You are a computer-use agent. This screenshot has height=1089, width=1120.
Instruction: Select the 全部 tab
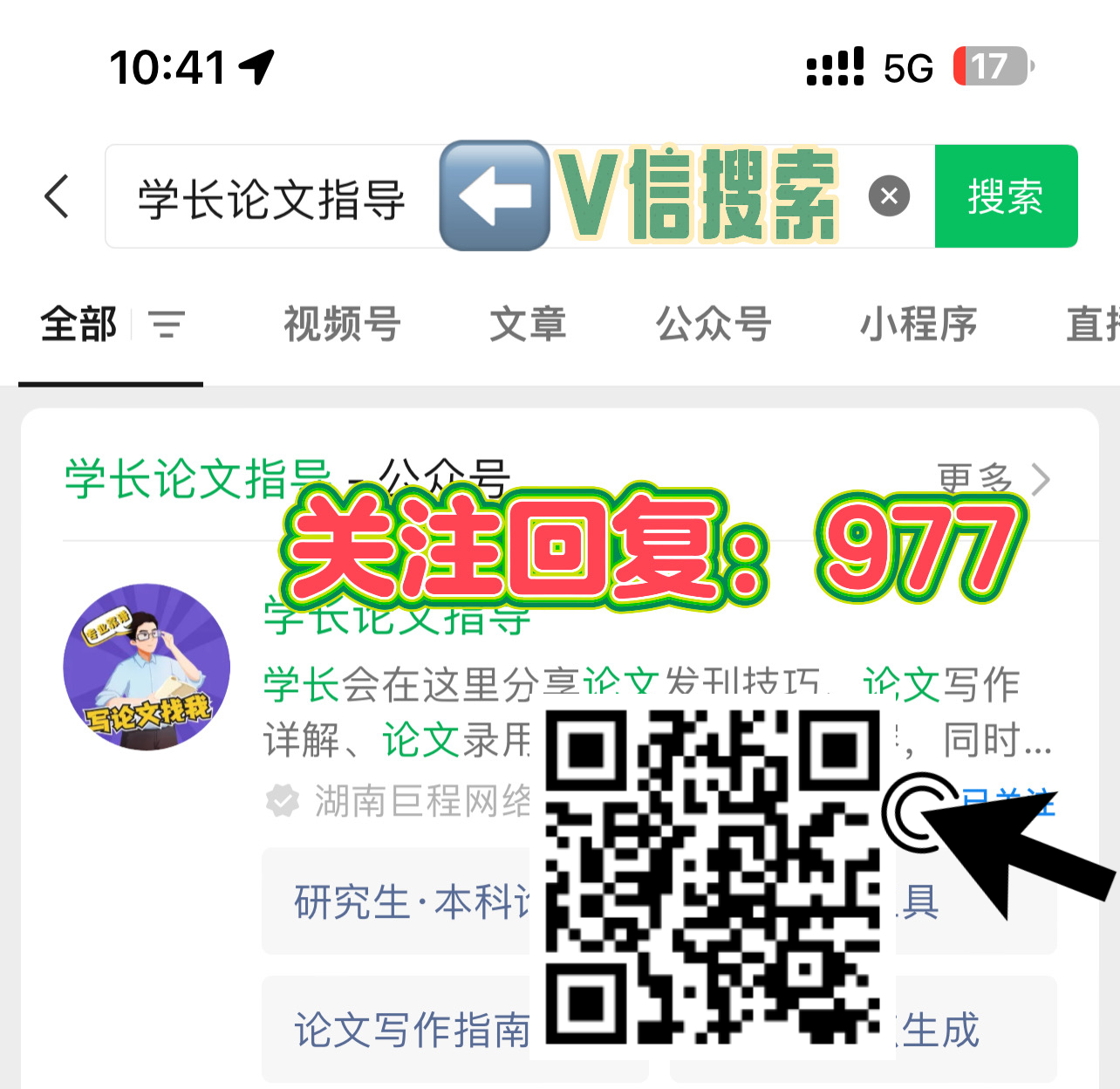coord(79,325)
